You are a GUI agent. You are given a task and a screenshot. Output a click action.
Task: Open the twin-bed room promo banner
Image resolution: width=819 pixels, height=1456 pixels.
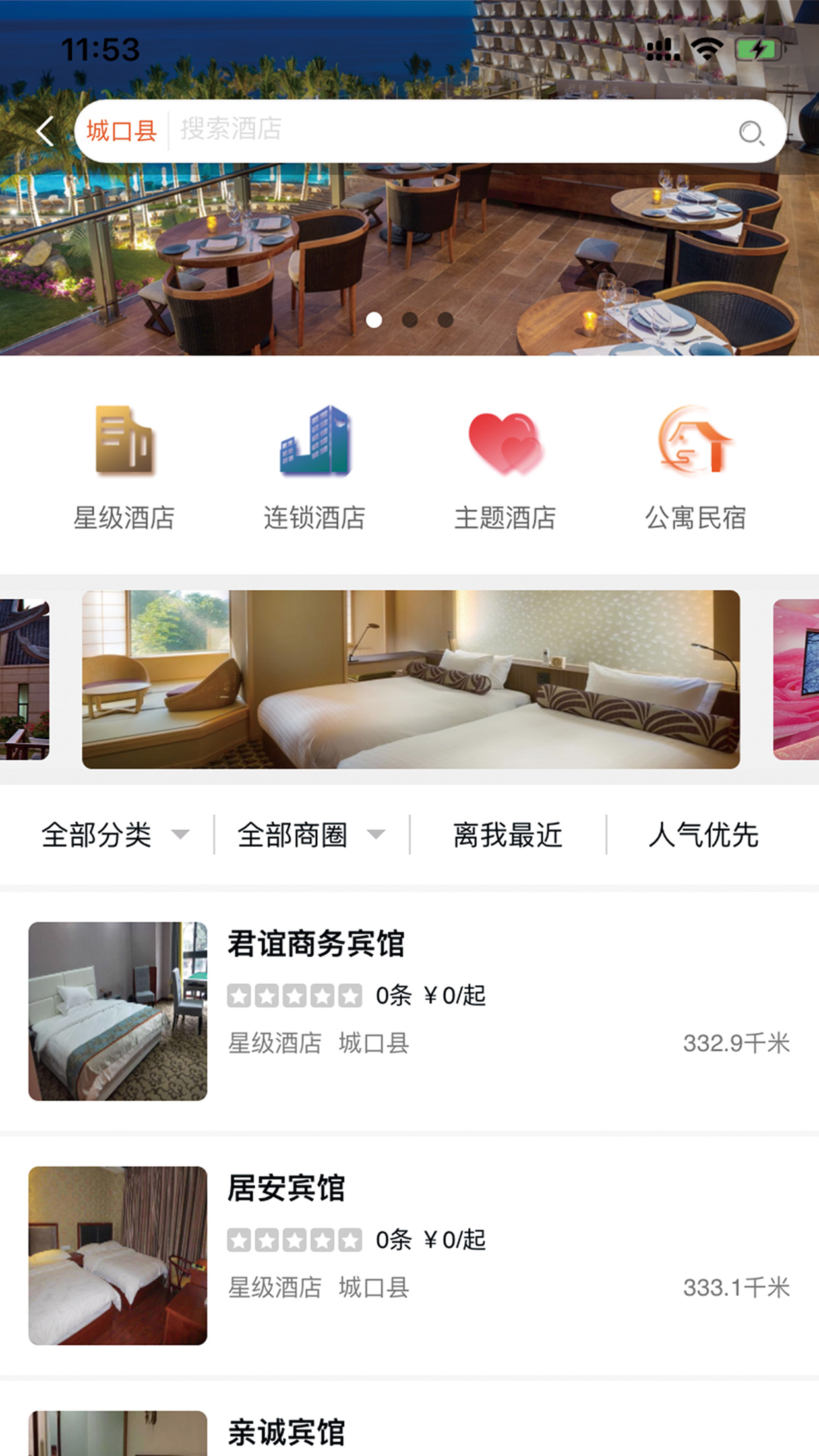(x=410, y=679)
